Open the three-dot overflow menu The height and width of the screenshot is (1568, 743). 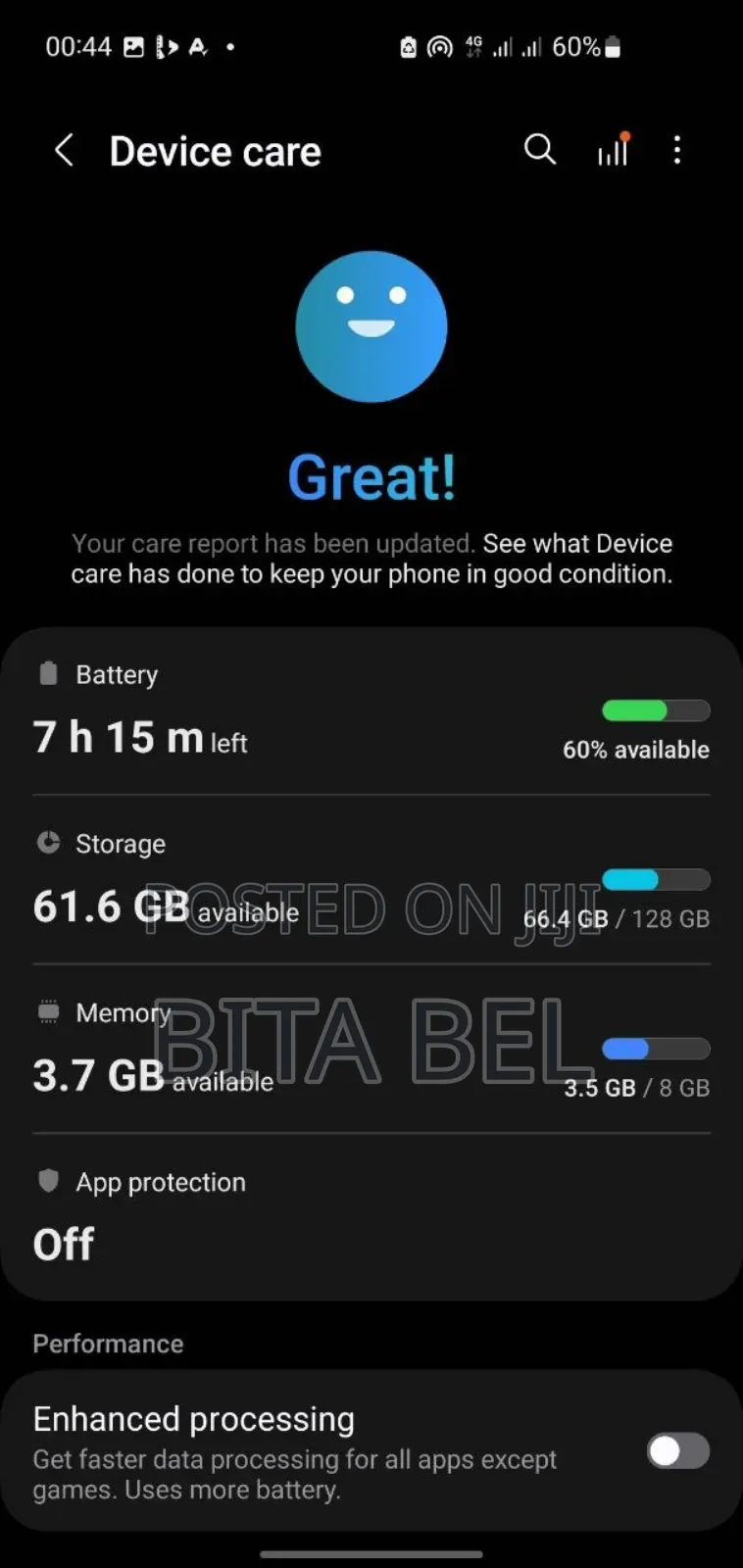(677, 150)
